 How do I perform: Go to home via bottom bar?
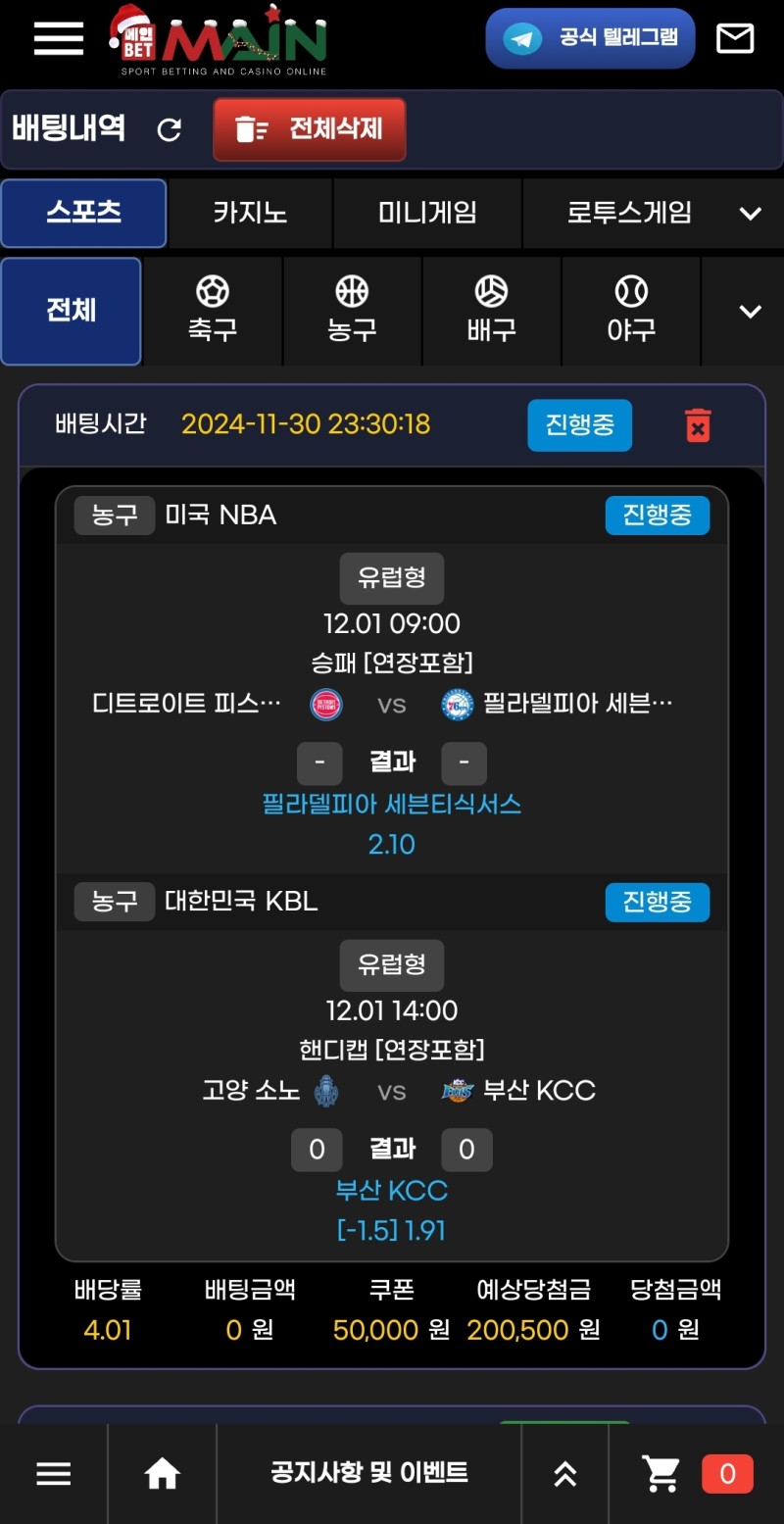coord(162,1473)
